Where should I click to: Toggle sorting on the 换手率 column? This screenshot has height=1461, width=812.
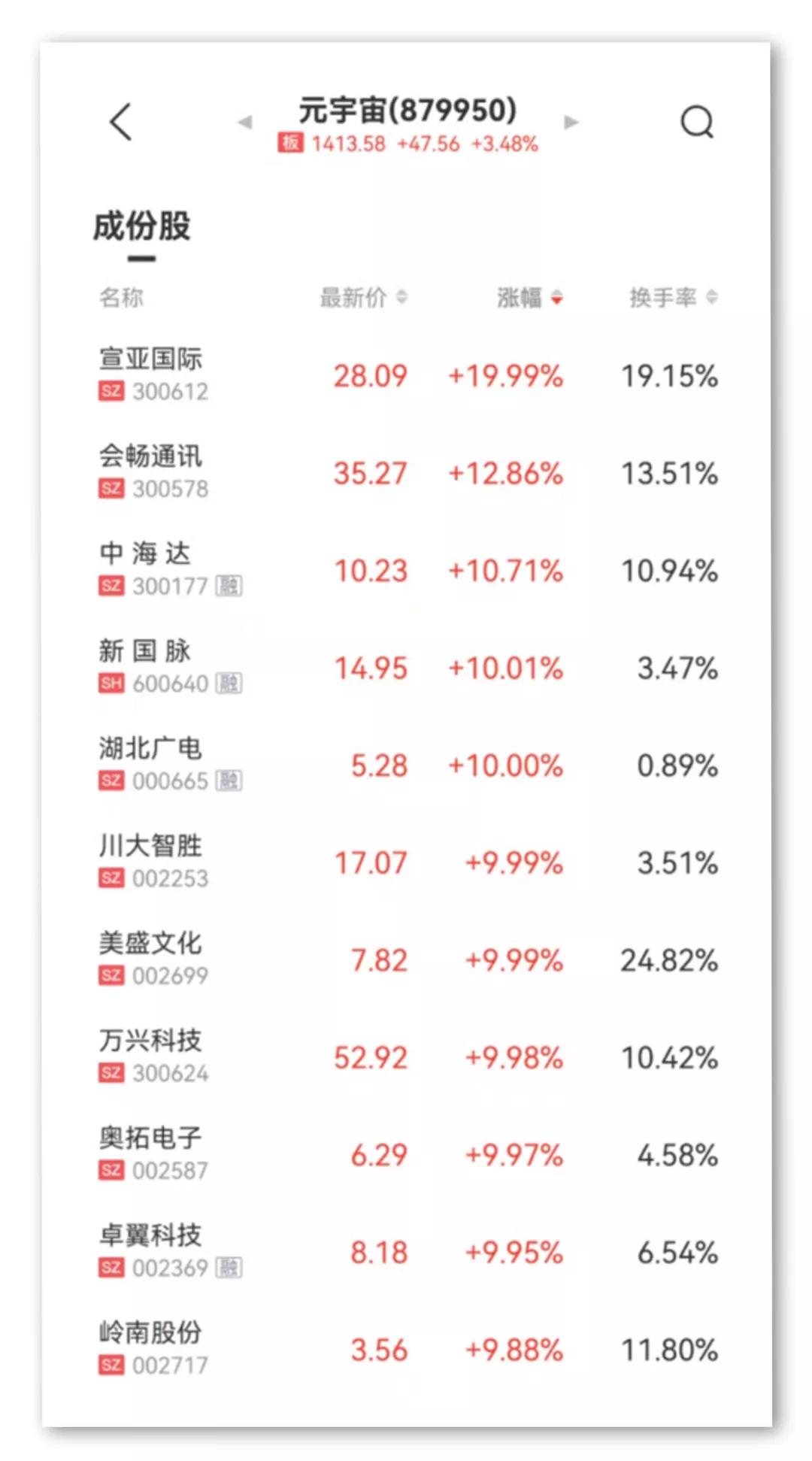pyautogui.click(x=668, y=298)
